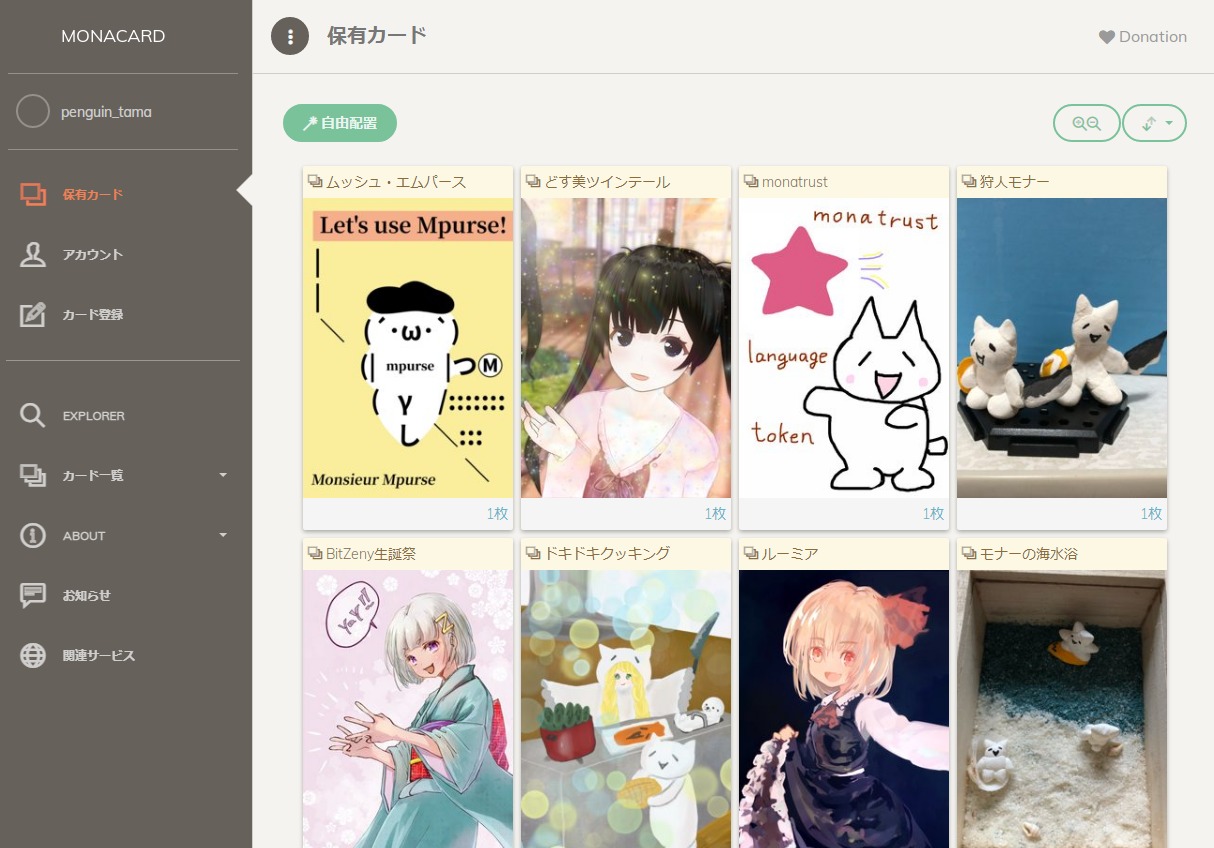Toggle the card zoom size button
The width and height of the screenshot is (1214, 848).
click(1086, 123)
